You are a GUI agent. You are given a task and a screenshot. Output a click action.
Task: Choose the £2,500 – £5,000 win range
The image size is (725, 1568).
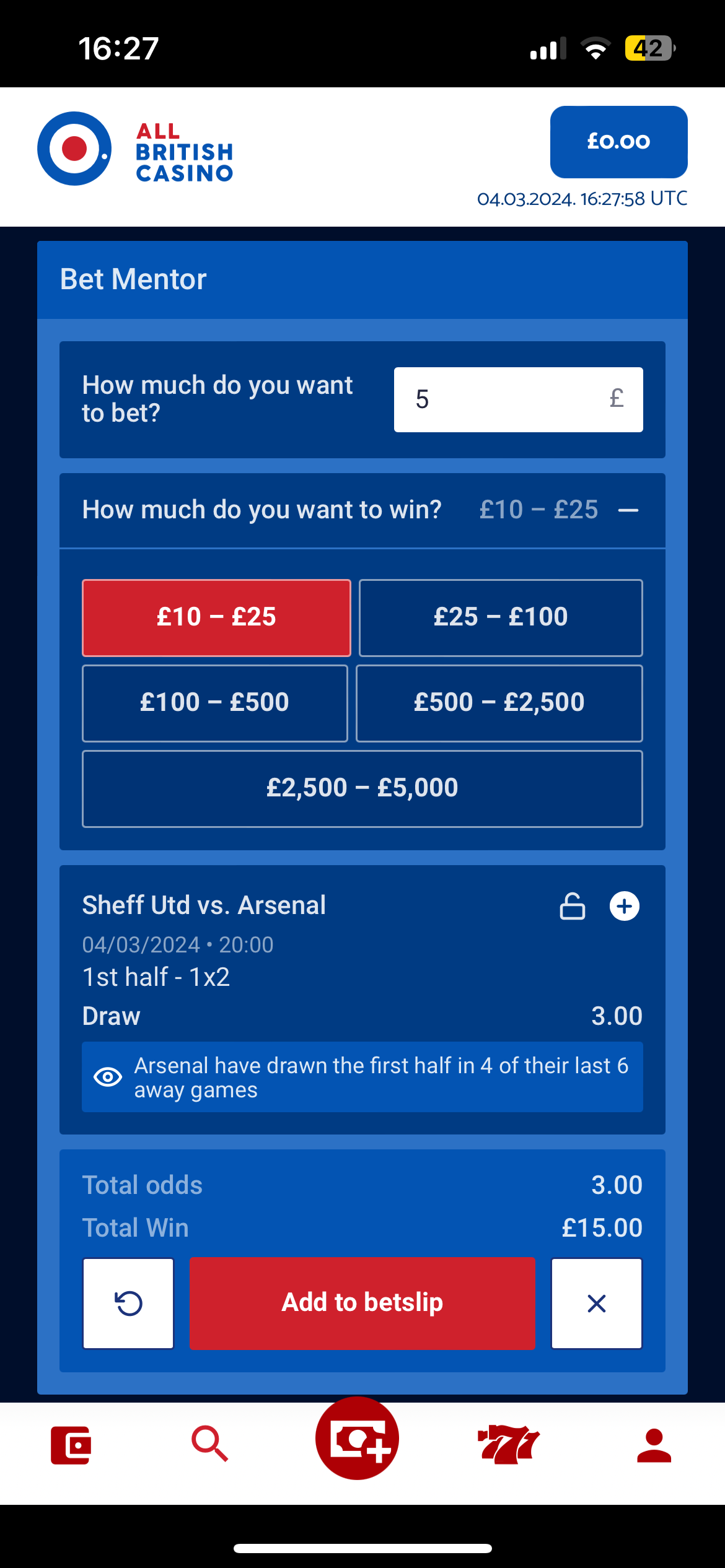click(x=362, y=788)
